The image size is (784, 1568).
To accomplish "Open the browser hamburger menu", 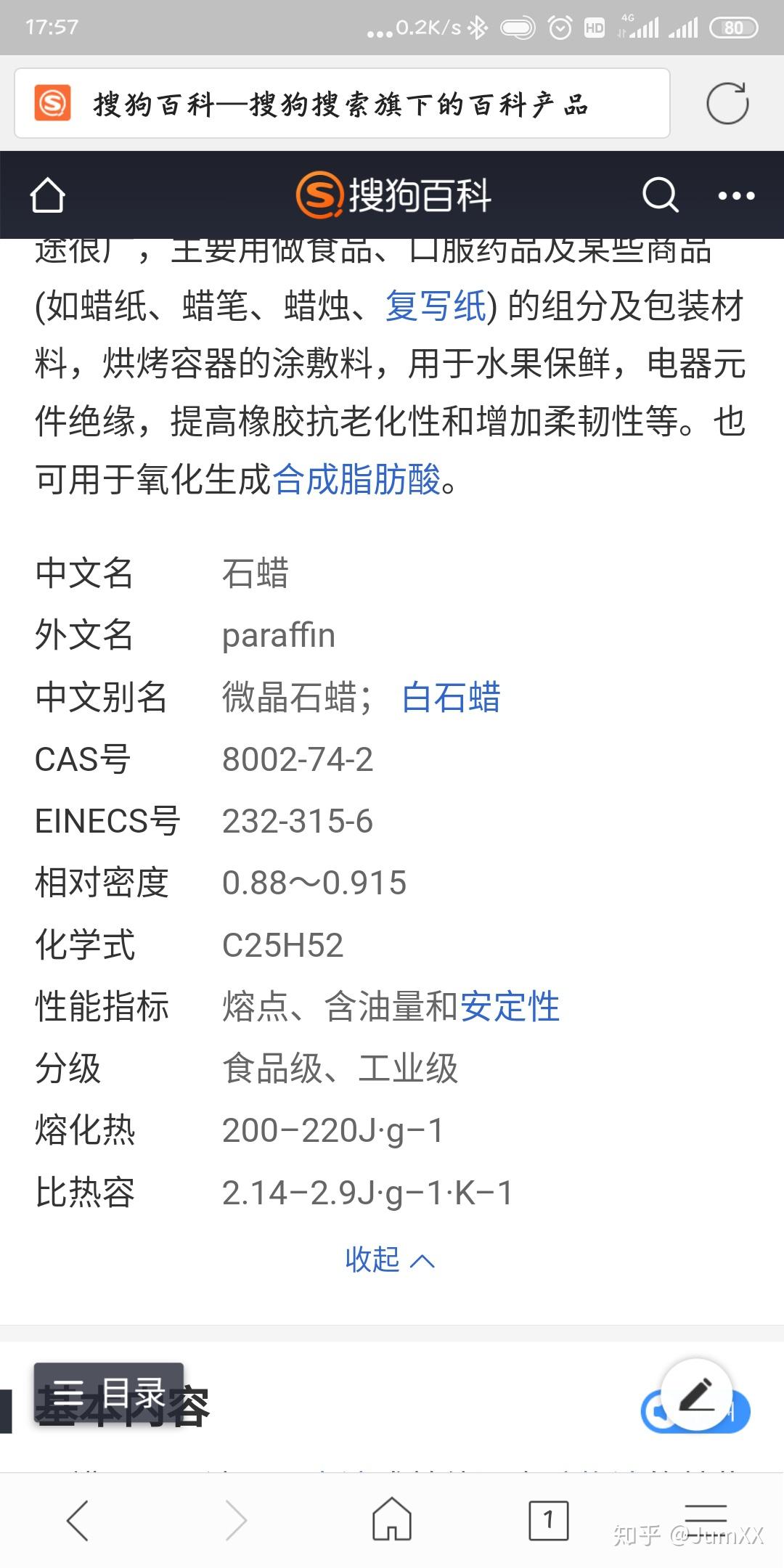I will (706, 1519).
